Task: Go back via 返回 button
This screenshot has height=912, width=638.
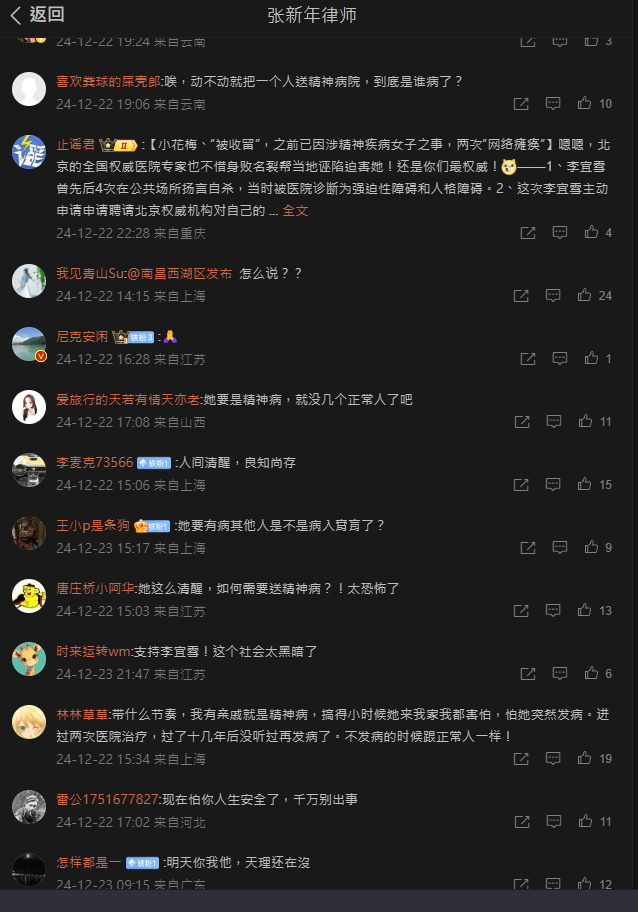Action: (x=37, y=14)
